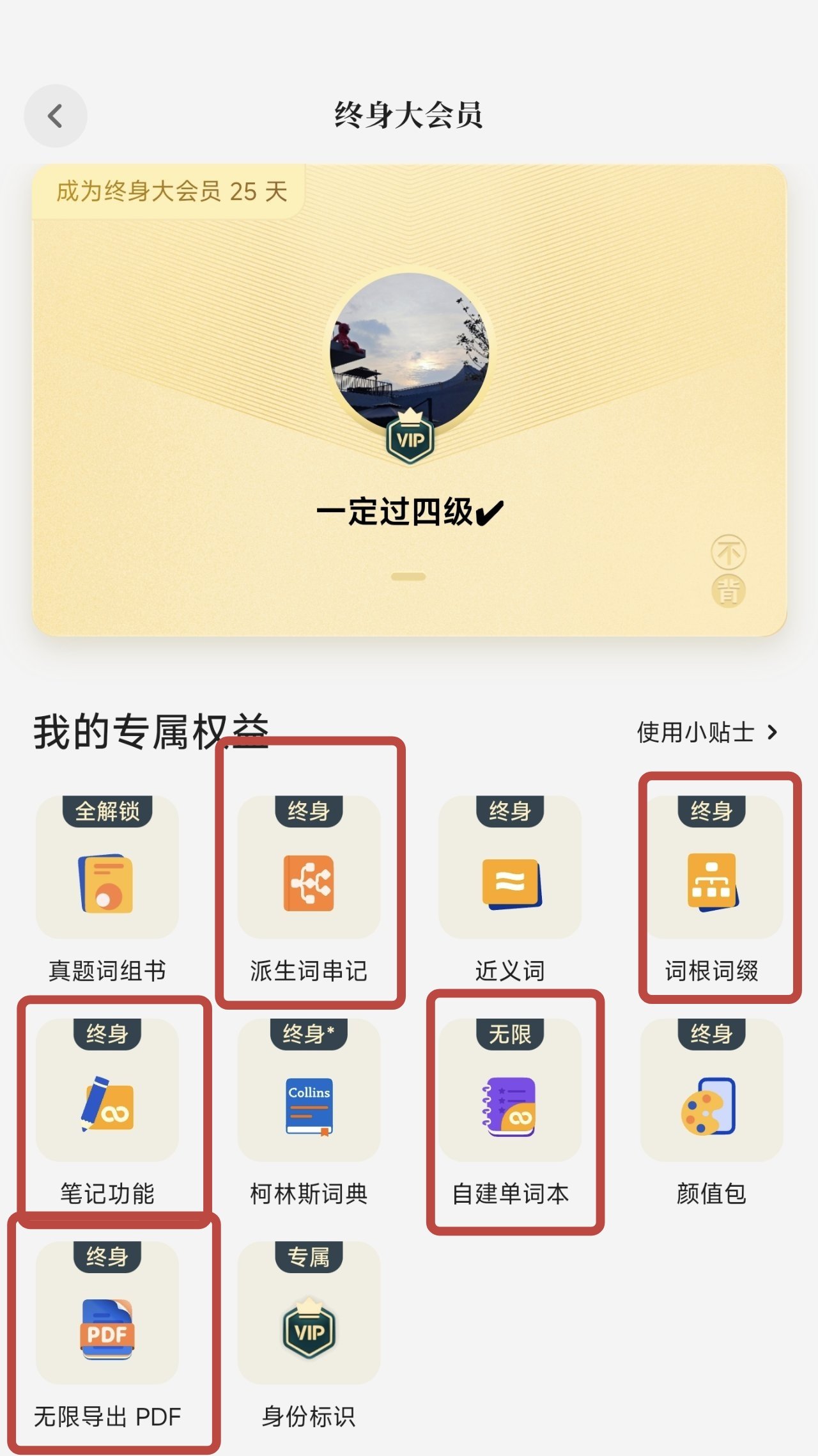Open 颜值包 benefit
The height and width of the screenshot is (1456, 818).
[x=711, y=1106]
